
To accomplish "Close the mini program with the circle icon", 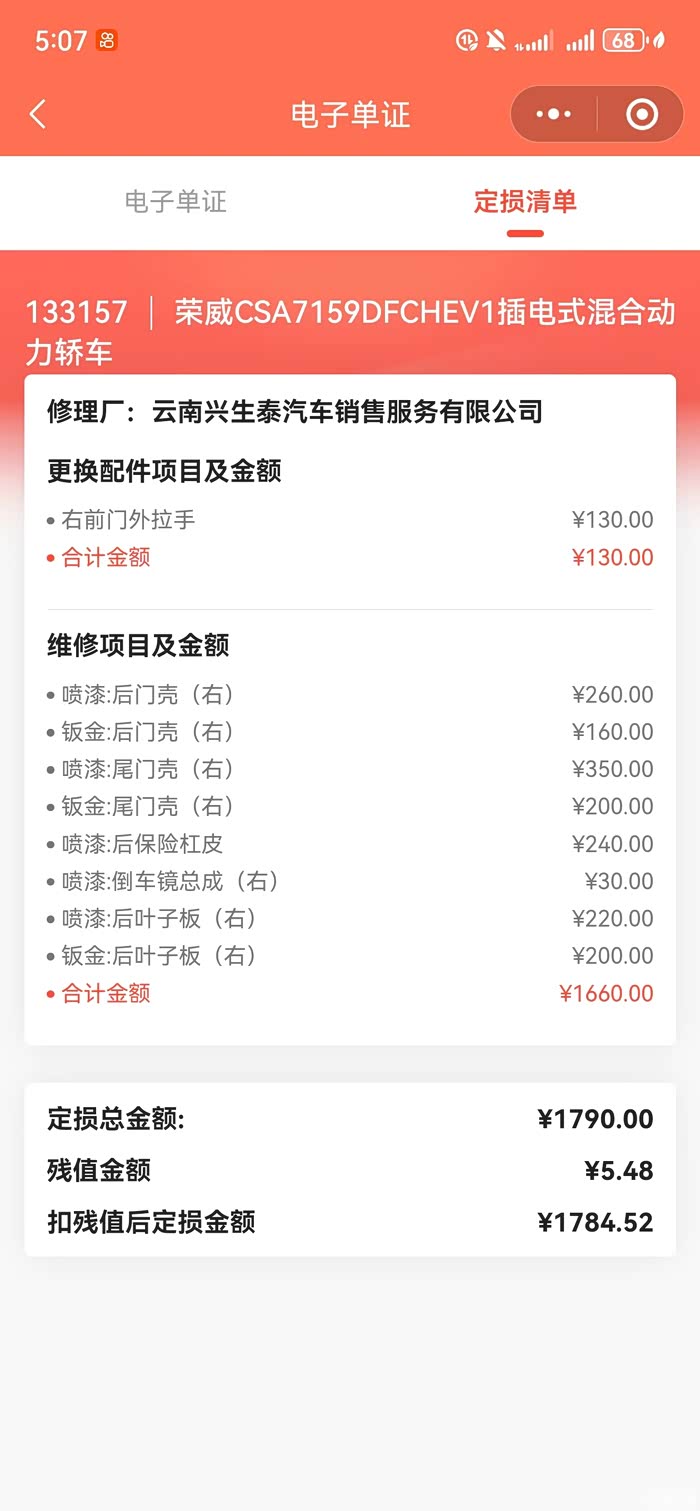I will (x=642, y=114).
